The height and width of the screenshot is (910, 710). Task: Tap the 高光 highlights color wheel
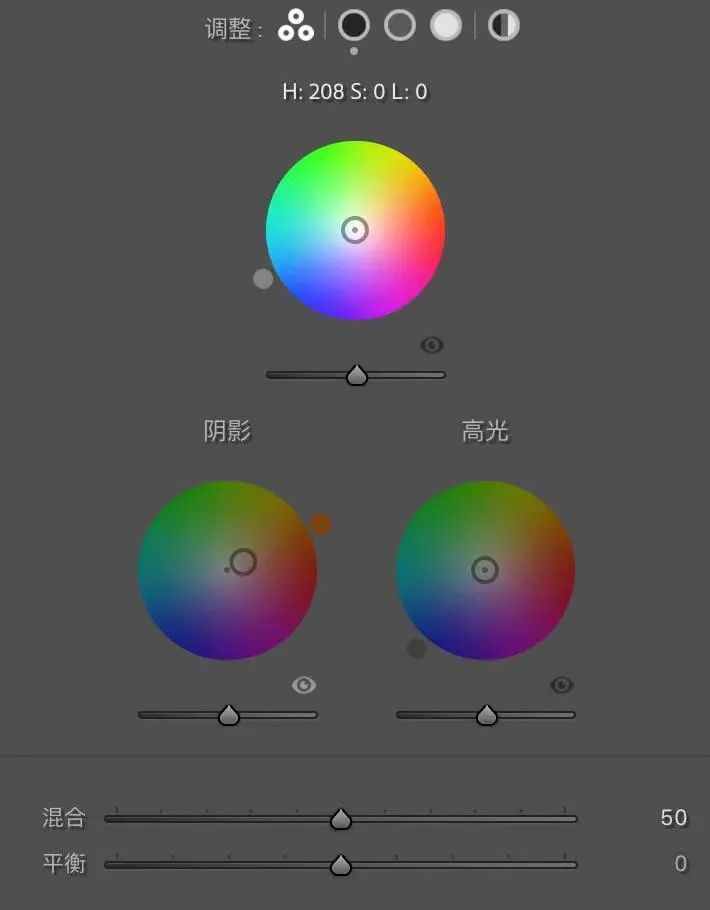point(485,570)
